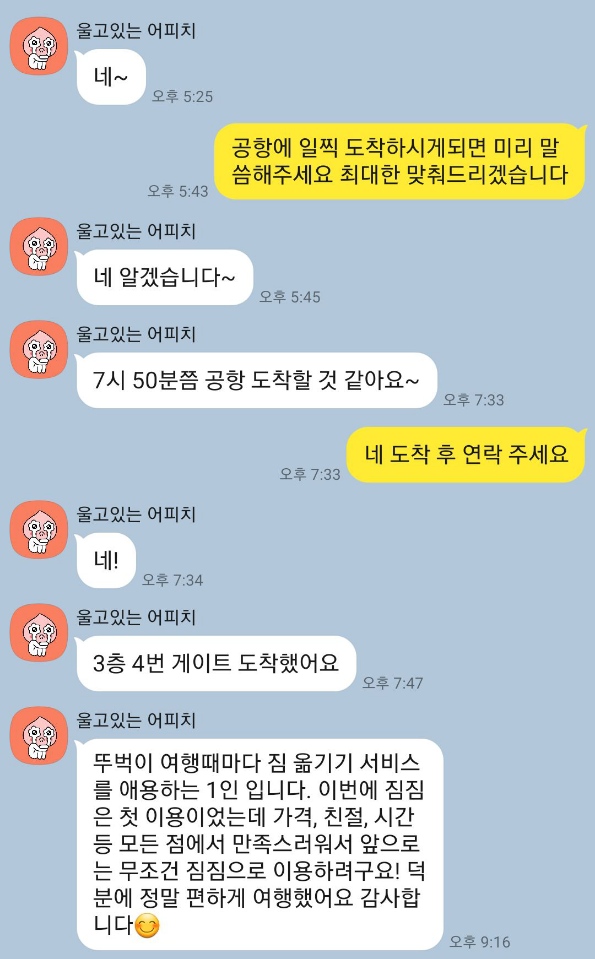
Task: View profile from avatar by '네!' message
Action: (x=39, y=530)
